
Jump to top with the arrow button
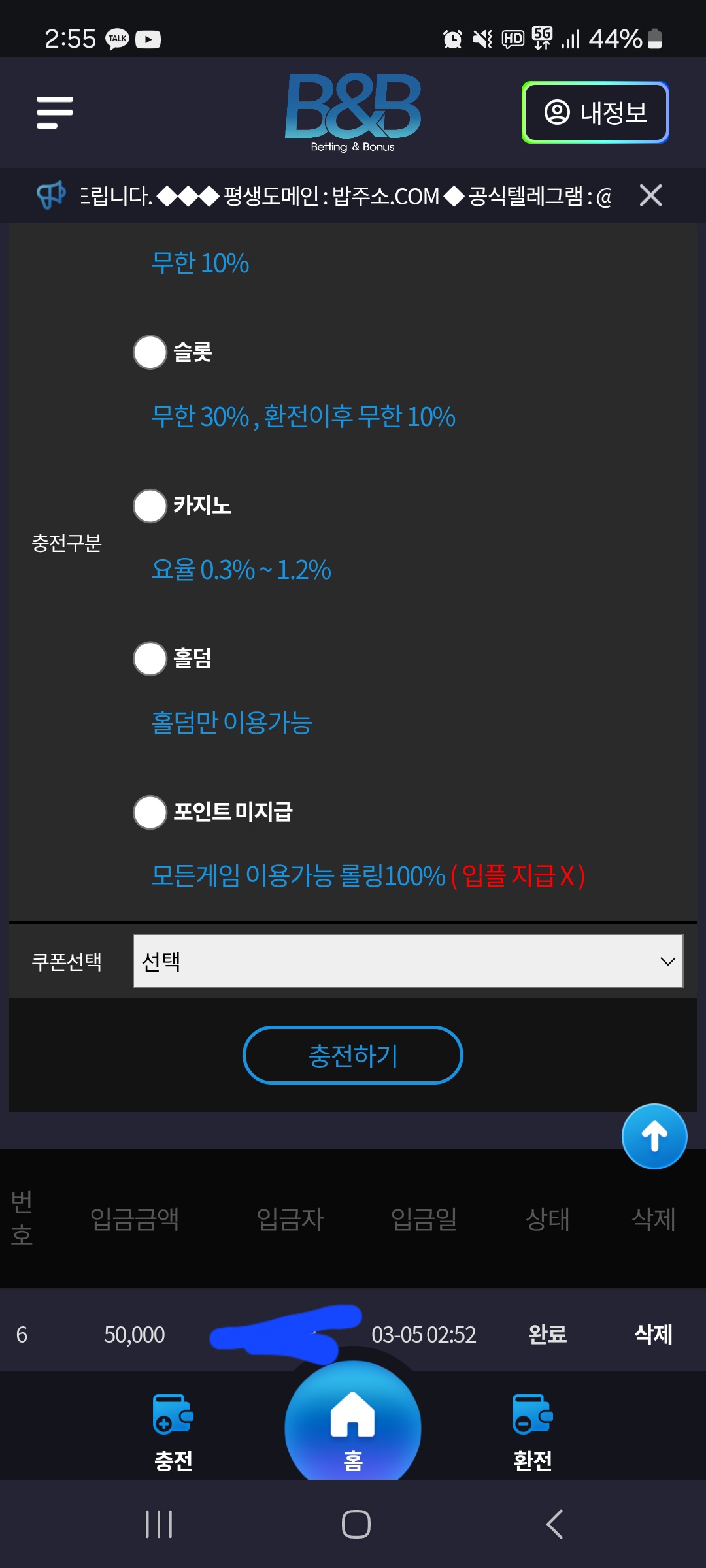click(654, 1136)
